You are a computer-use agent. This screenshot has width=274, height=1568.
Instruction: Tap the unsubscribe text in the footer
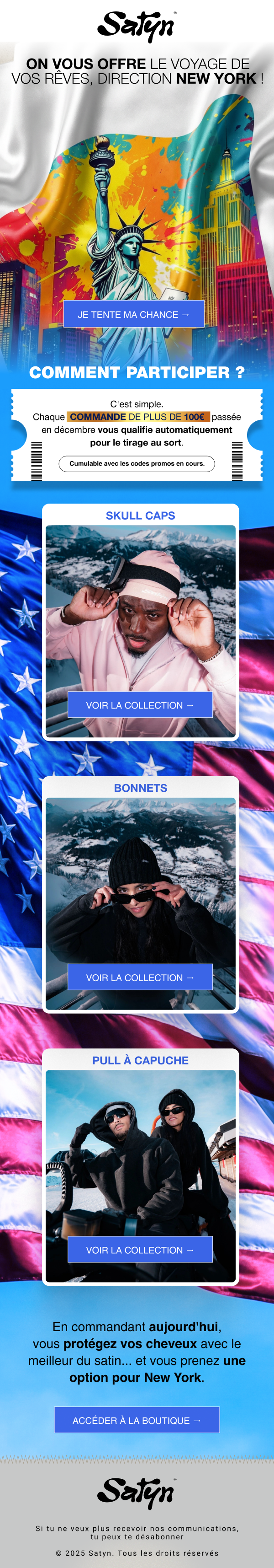[x=137, y=1532]
